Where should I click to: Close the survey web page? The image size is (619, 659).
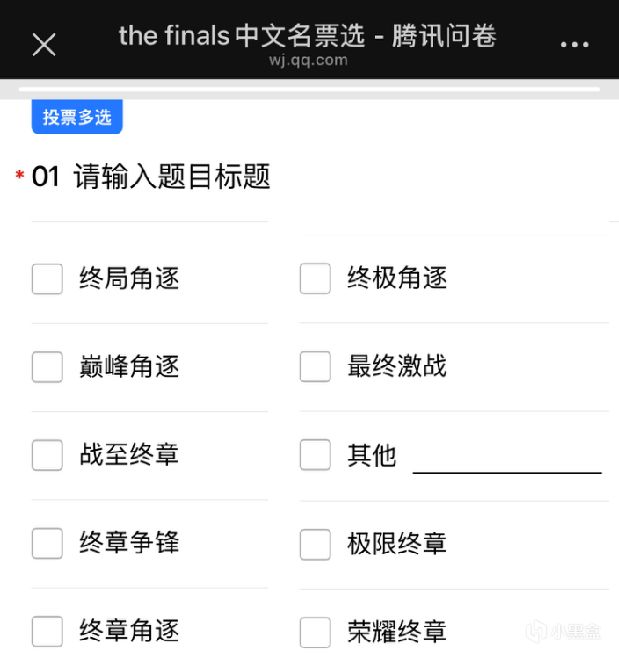tap(44, 44)
